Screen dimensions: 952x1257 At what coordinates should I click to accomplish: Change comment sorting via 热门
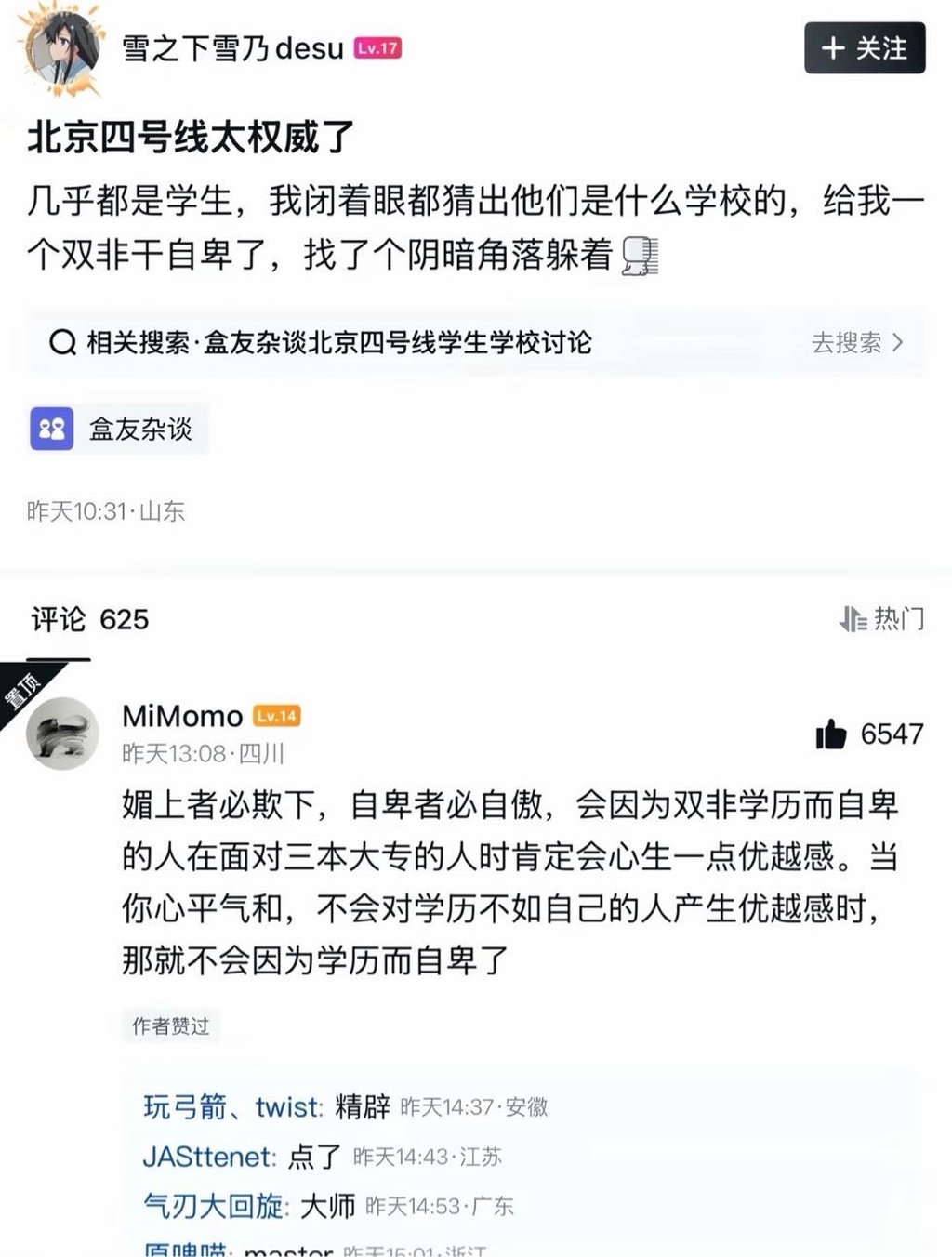point(881,618)
